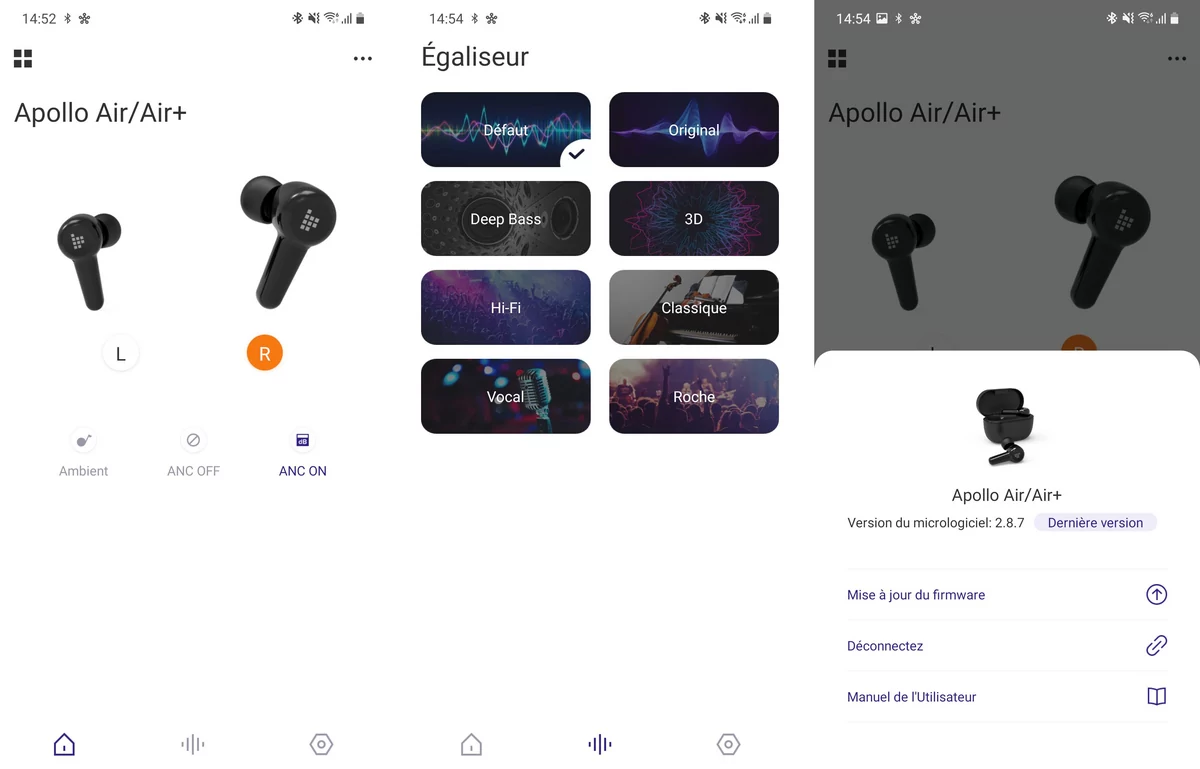1200x769 pixels.
Task: Enable Ambient sound mode
Action: (x=84, y=453)
